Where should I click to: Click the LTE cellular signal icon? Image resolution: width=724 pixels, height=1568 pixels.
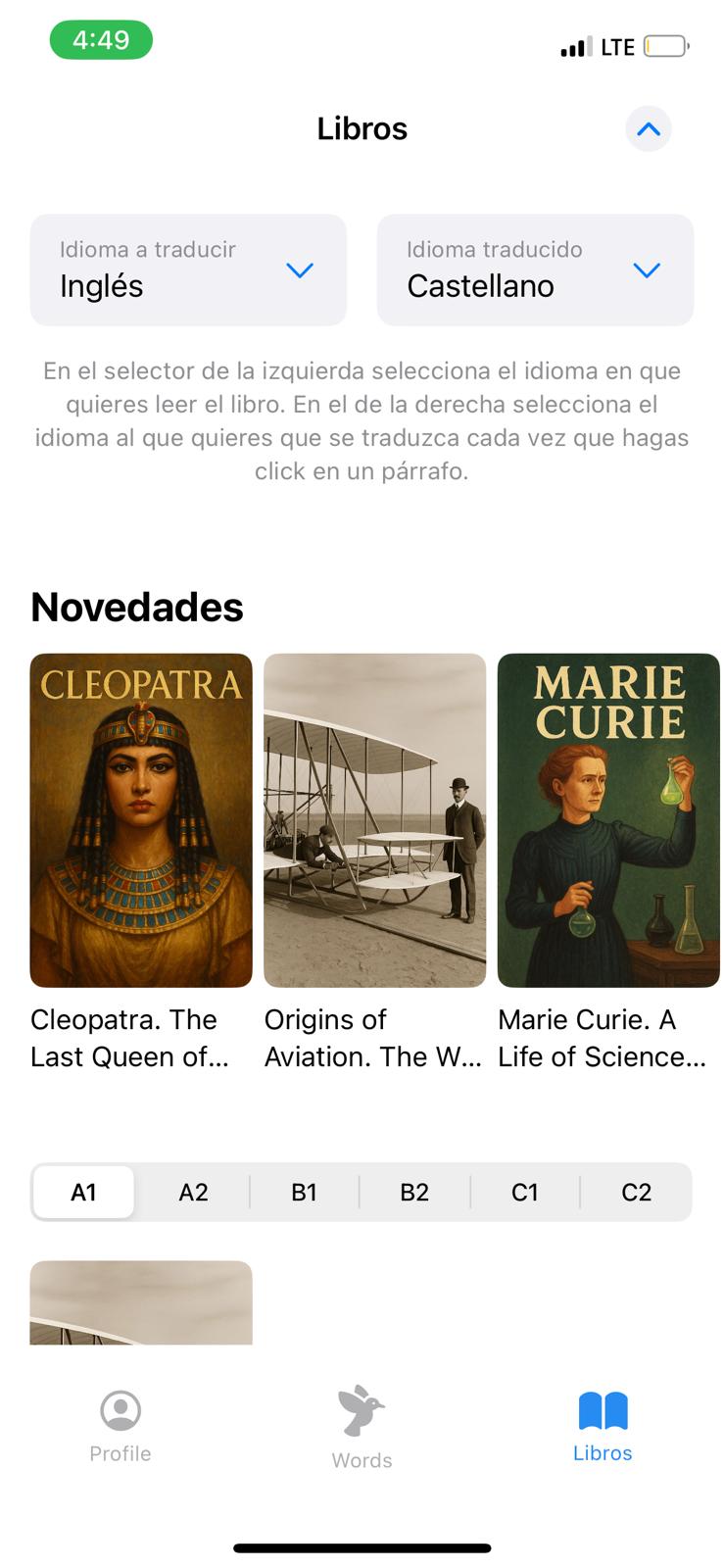point(576,45)
